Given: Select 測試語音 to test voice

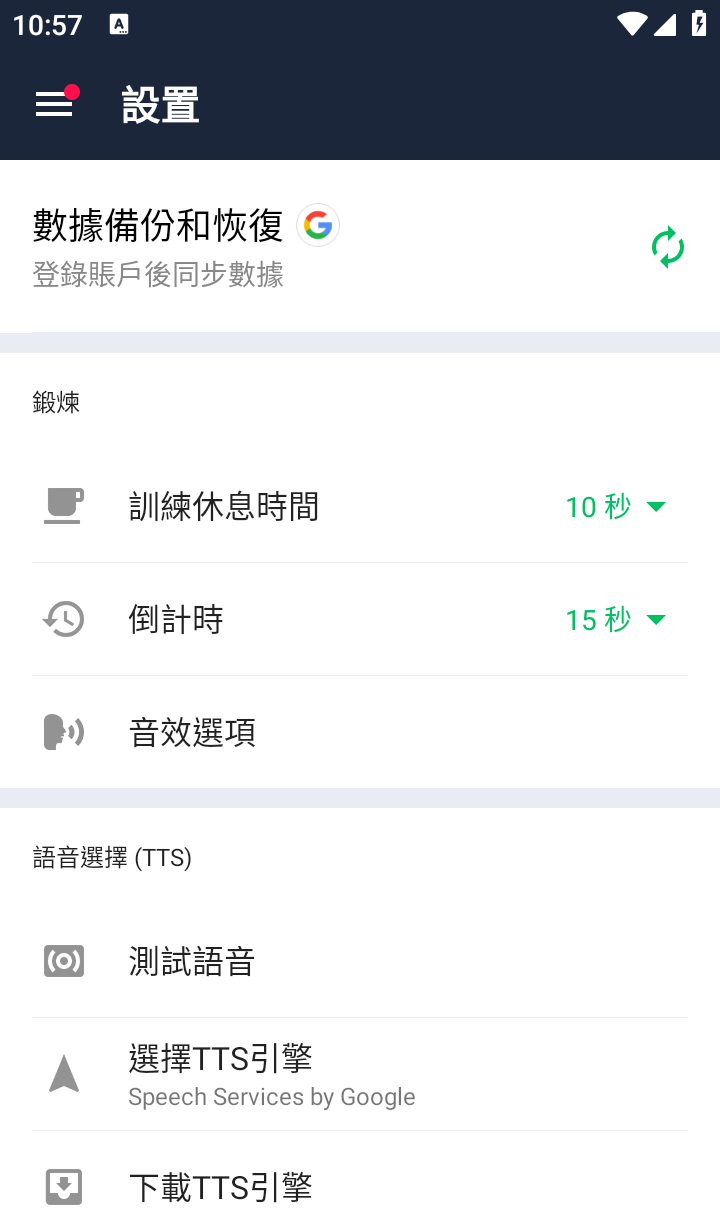Looking at the screenshot, I should click(360, 962).
